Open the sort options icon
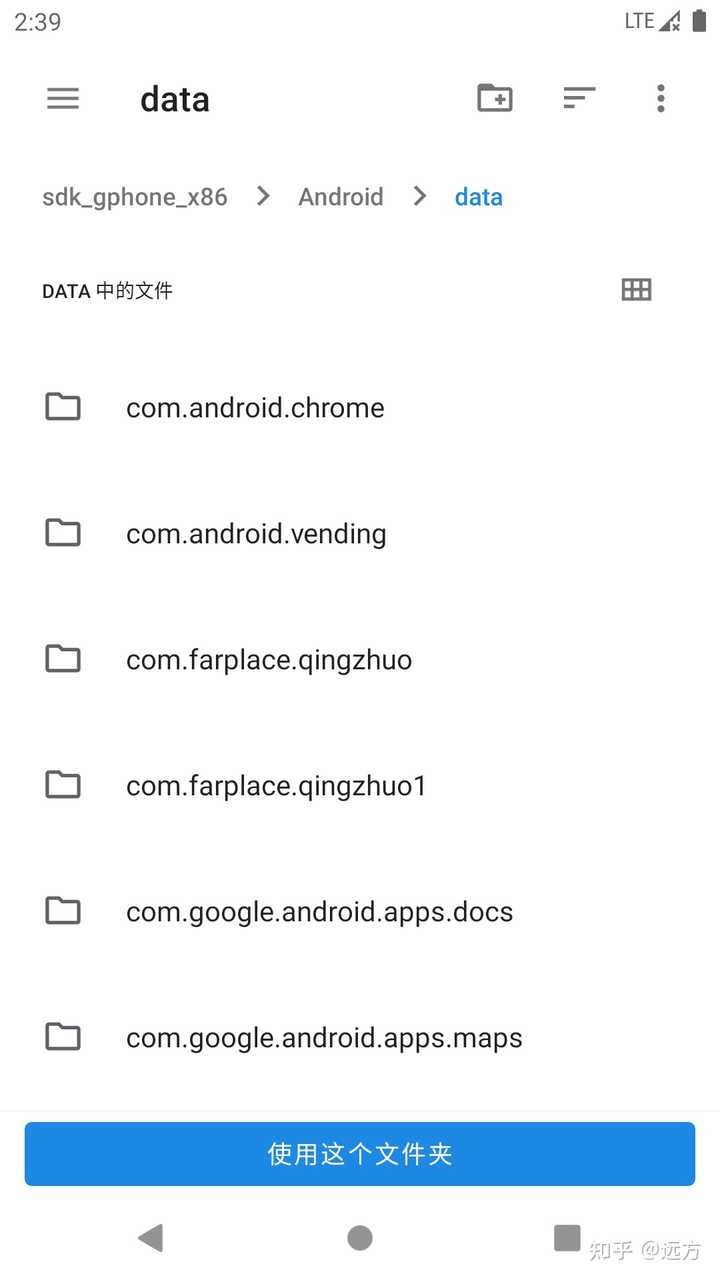The height and width of the screenshot is (1280, 720). [x=579, y=98]
